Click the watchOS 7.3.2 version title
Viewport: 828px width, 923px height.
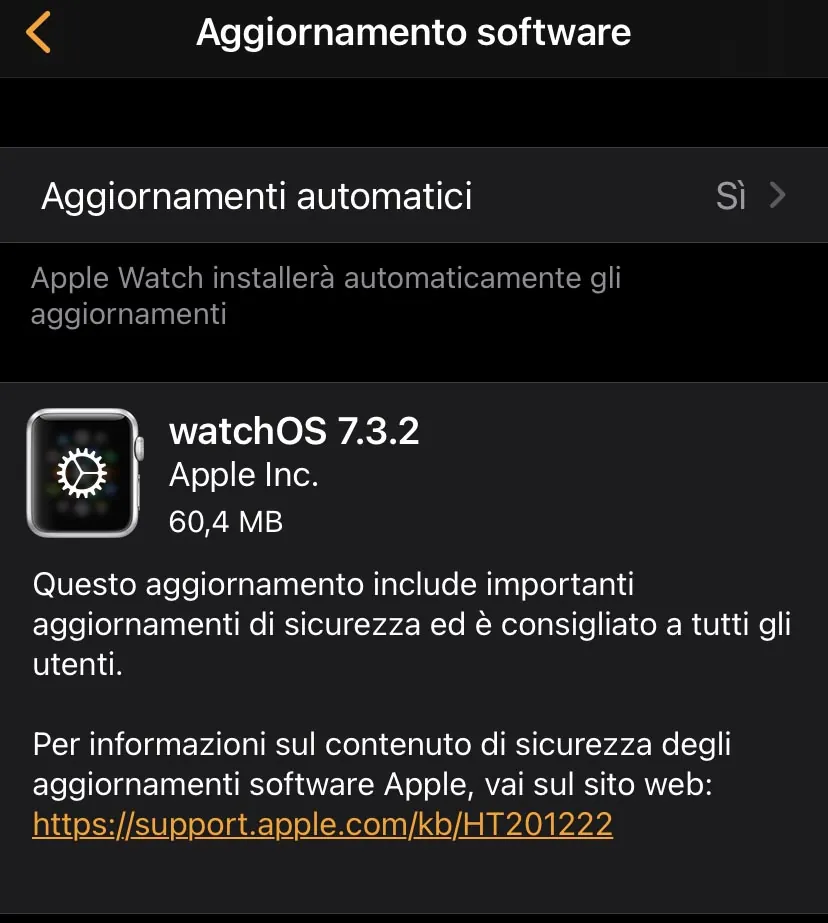tap(296, 431)
